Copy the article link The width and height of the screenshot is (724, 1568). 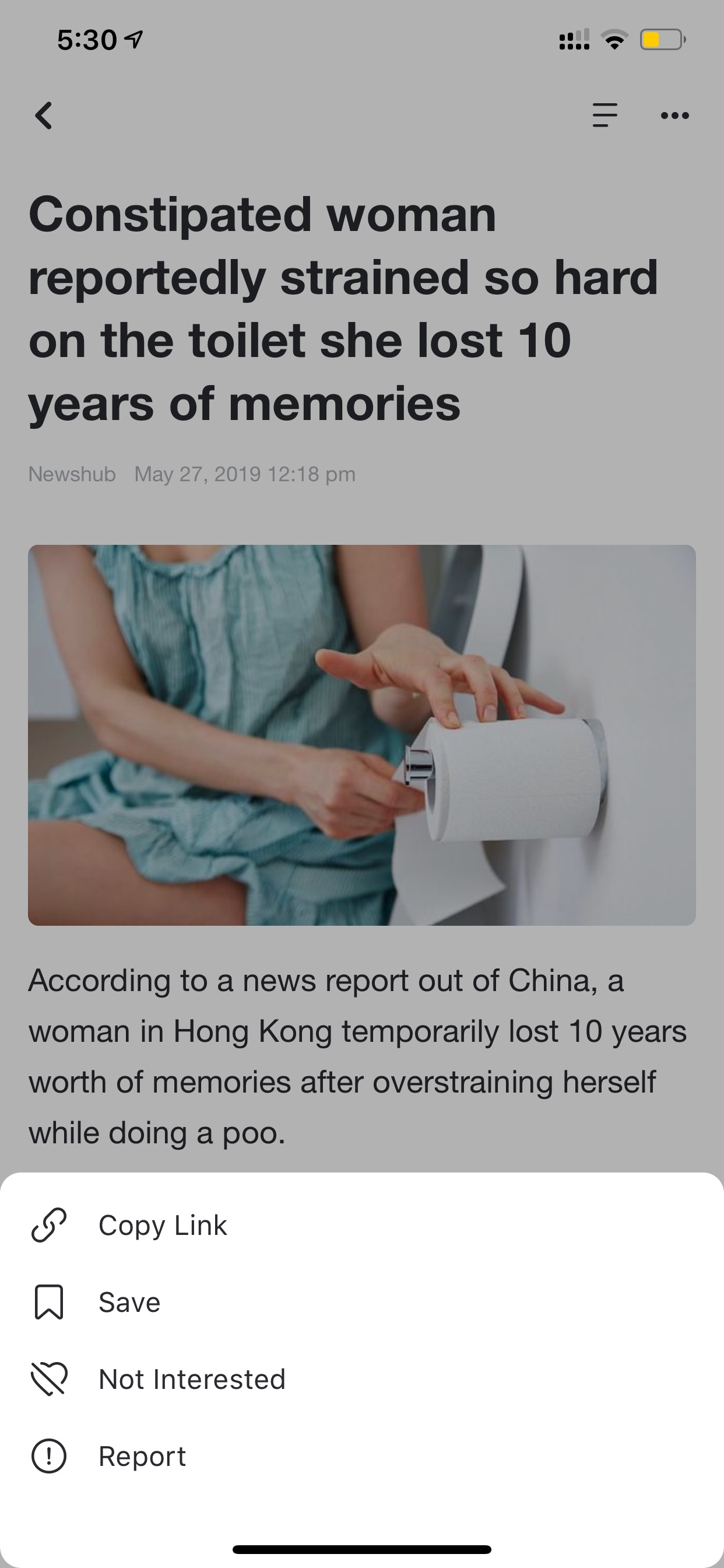click(x=362, y=1226)
